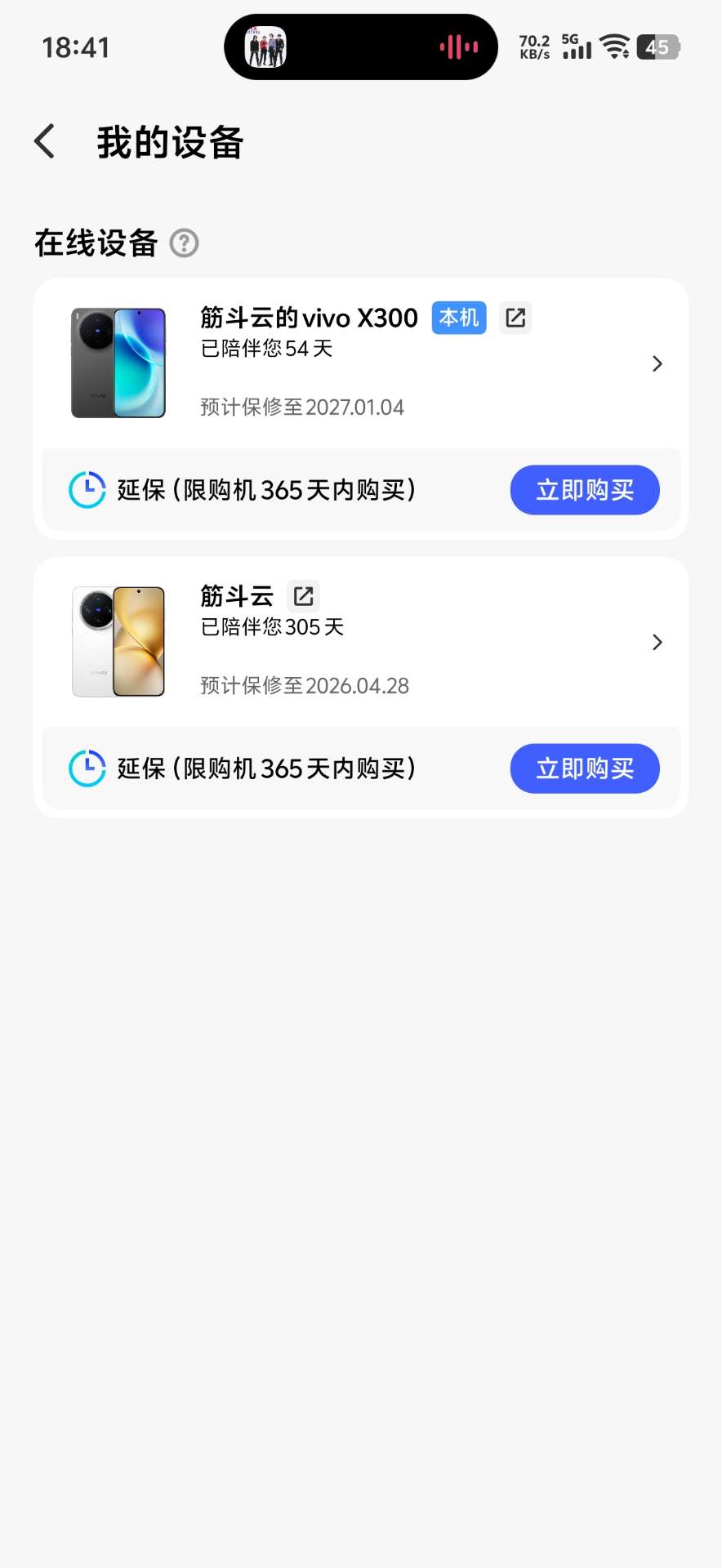Tap the 延保 clock icon on 筋斗云 card
This screenshot has width=722, height=1568.
[87, 768]
